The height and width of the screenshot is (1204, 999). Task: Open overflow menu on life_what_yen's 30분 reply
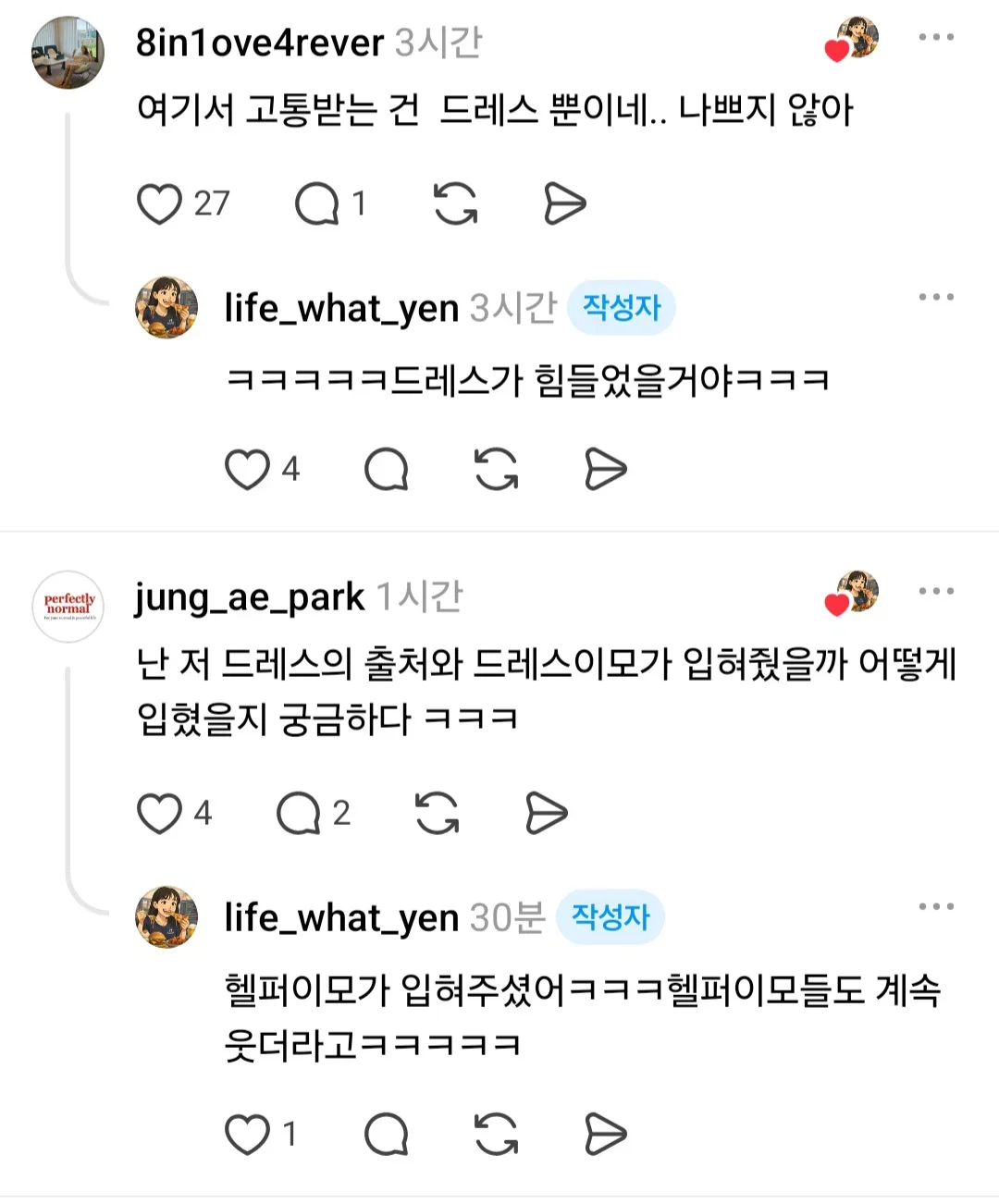click(936, 906)
